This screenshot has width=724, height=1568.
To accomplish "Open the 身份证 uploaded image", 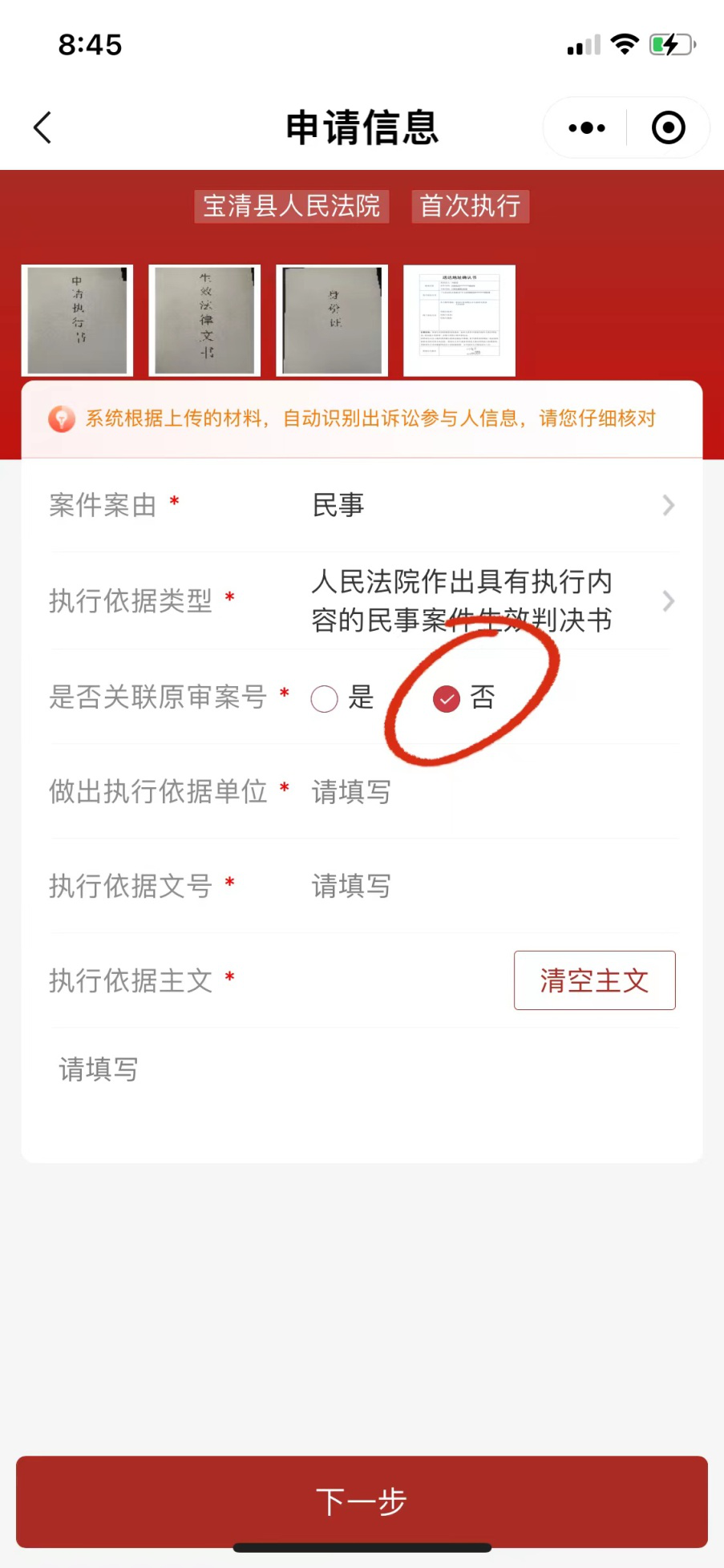I will click(x=332, y=321).
